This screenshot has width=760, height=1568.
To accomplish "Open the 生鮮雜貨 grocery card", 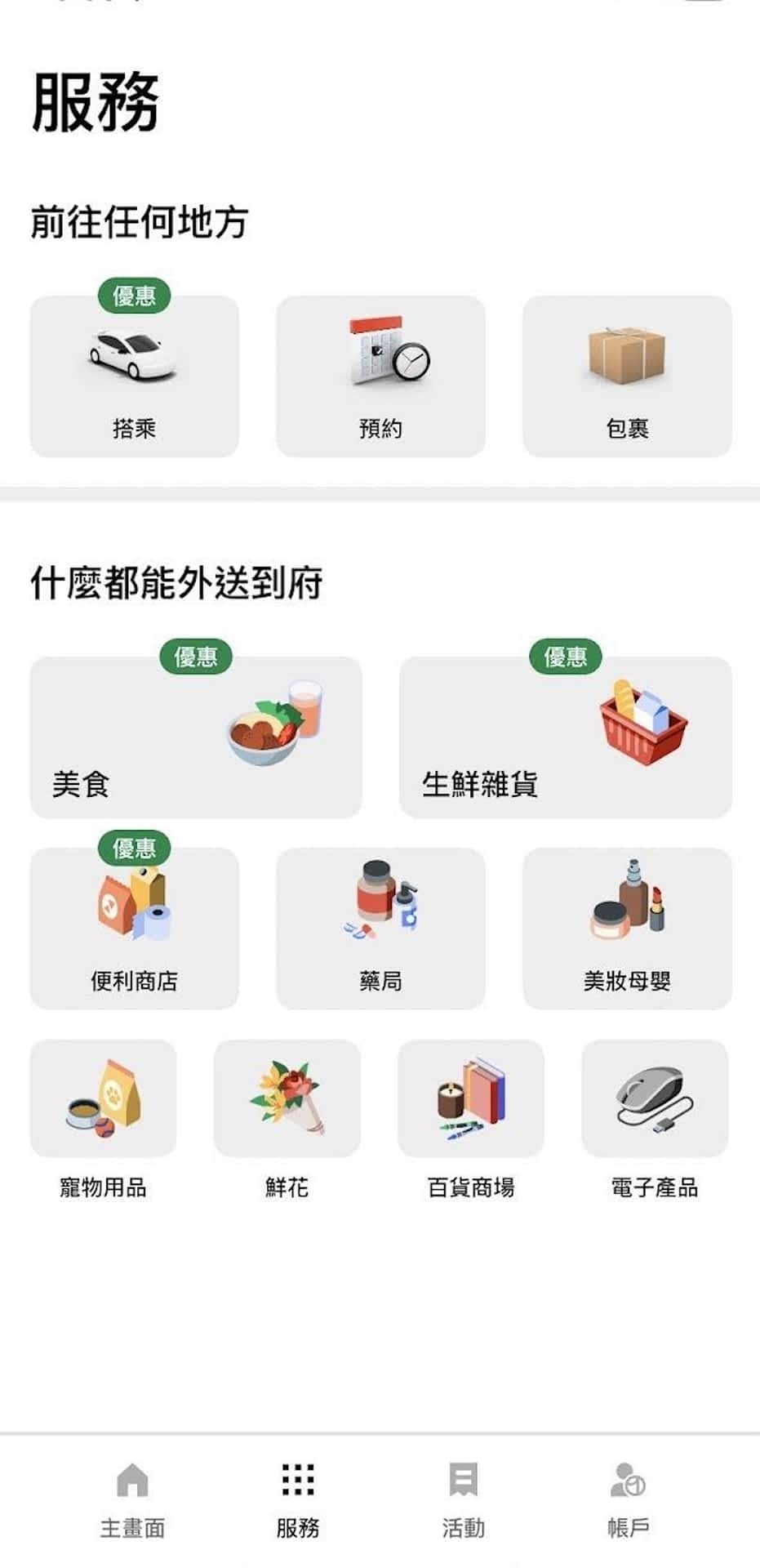I will [566, 737].
